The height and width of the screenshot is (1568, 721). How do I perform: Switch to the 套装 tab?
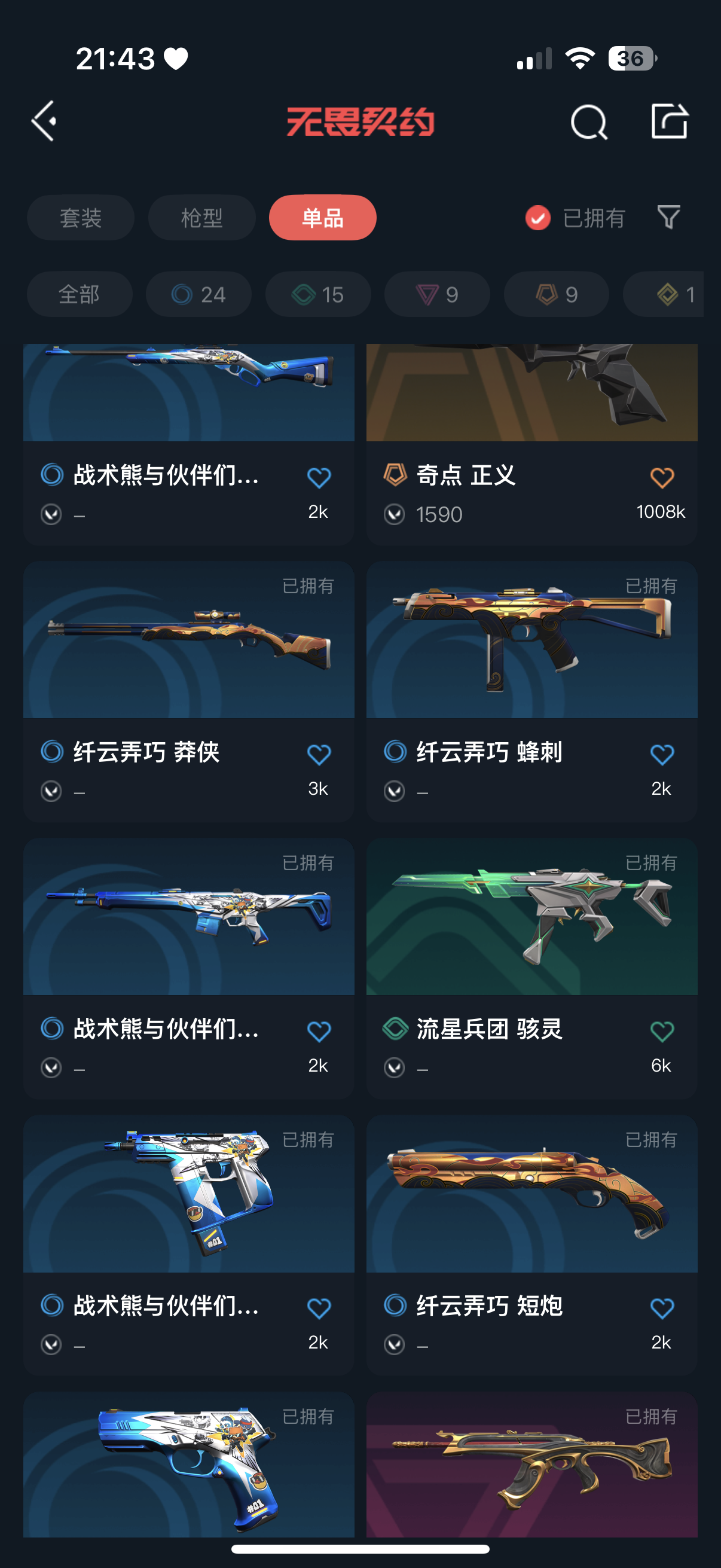click(80, 218)
